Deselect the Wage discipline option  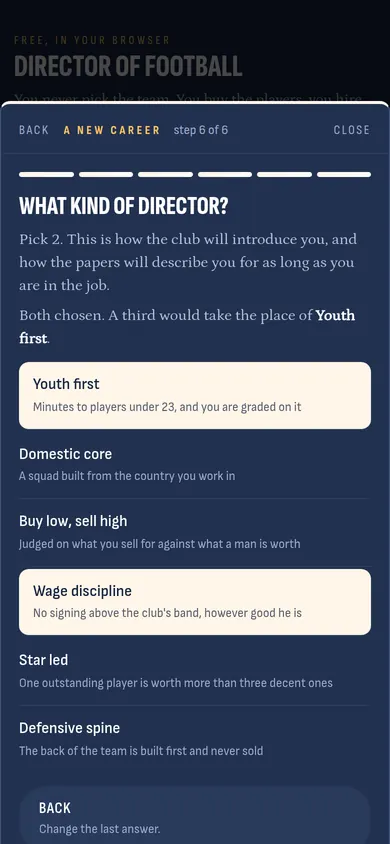(195, 602)
